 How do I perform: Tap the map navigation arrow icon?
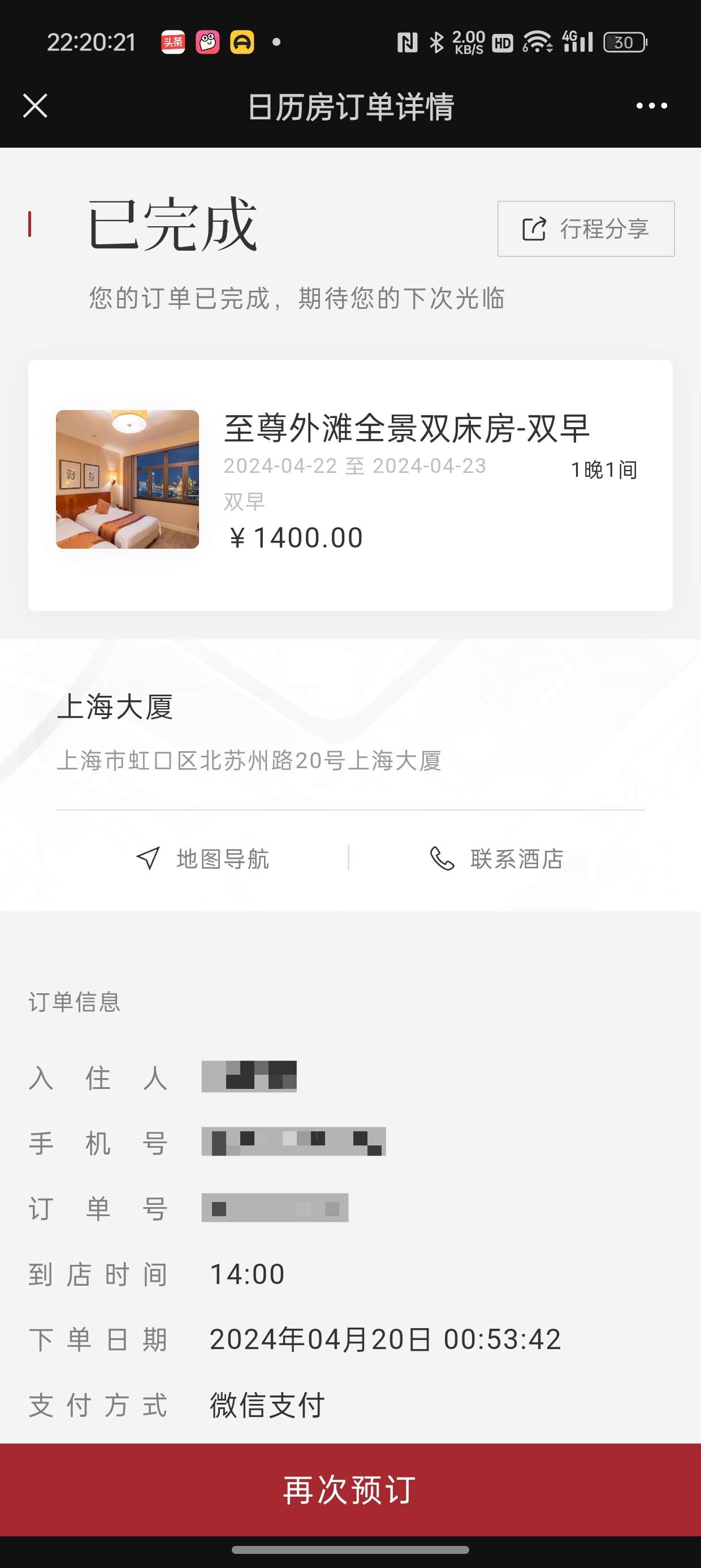148,859
